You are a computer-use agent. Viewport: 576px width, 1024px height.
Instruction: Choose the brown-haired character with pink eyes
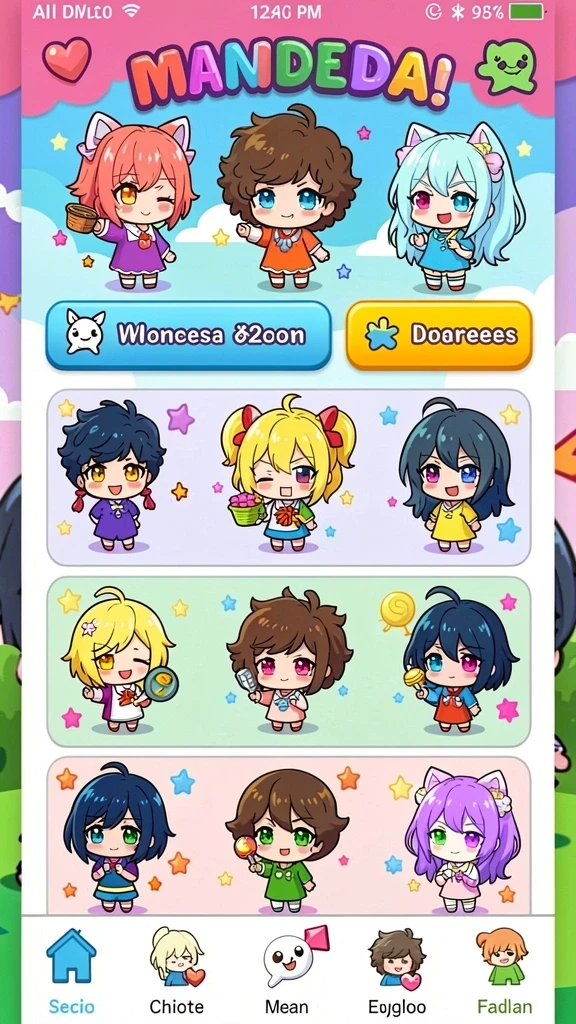289,660
